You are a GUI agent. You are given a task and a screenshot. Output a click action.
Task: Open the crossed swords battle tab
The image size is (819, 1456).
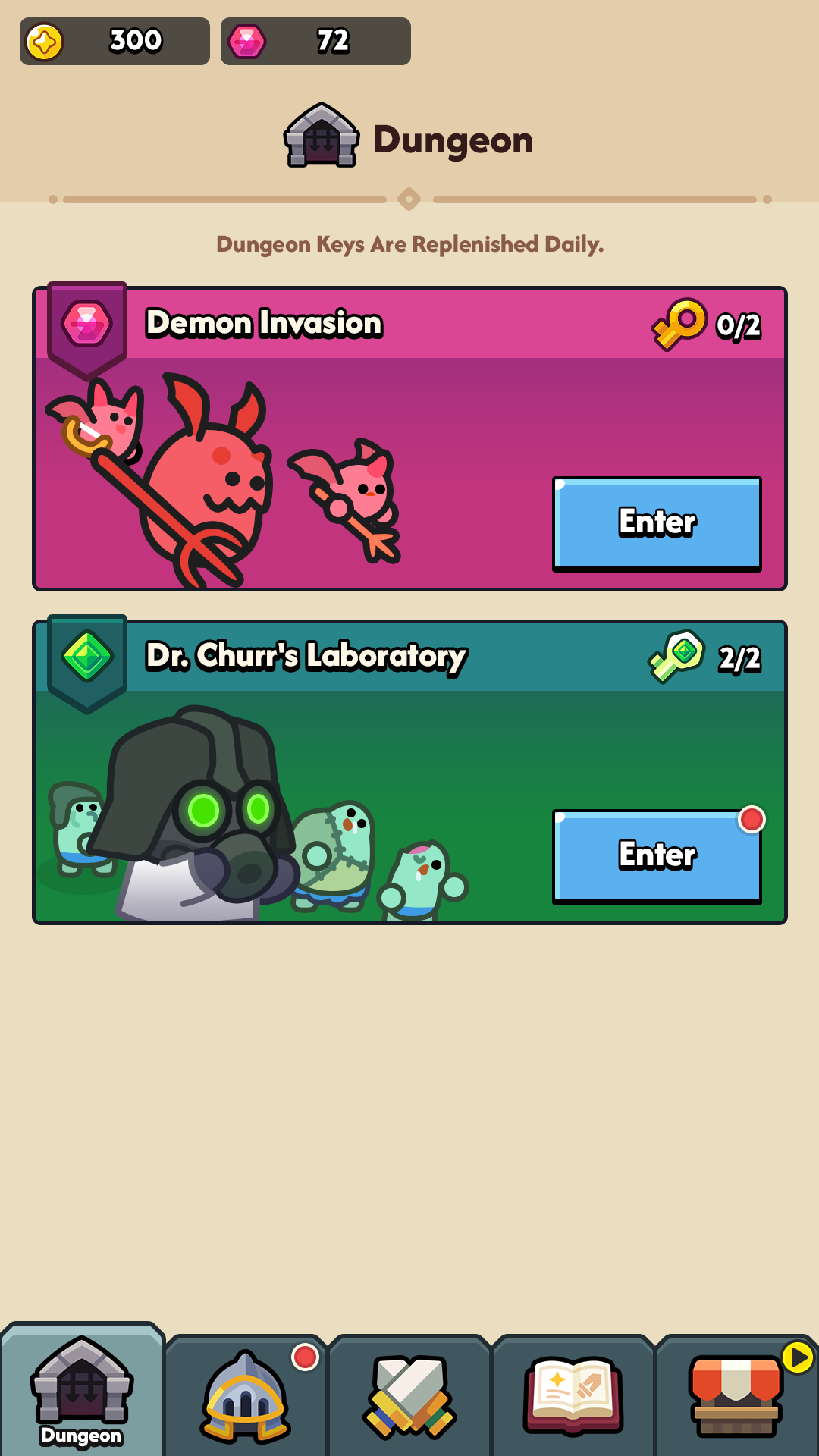409,1397
